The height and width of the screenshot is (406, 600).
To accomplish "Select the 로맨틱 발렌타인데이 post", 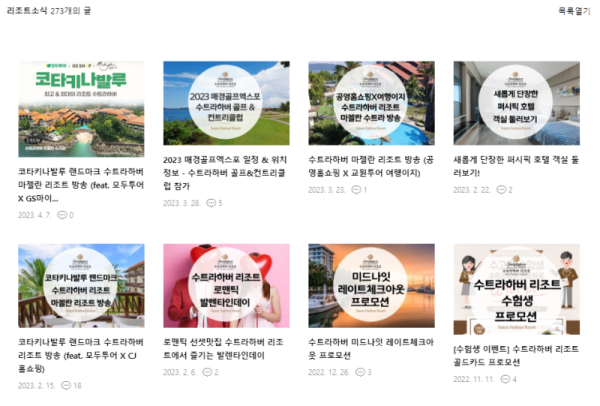I will click(x=226, y=286).
